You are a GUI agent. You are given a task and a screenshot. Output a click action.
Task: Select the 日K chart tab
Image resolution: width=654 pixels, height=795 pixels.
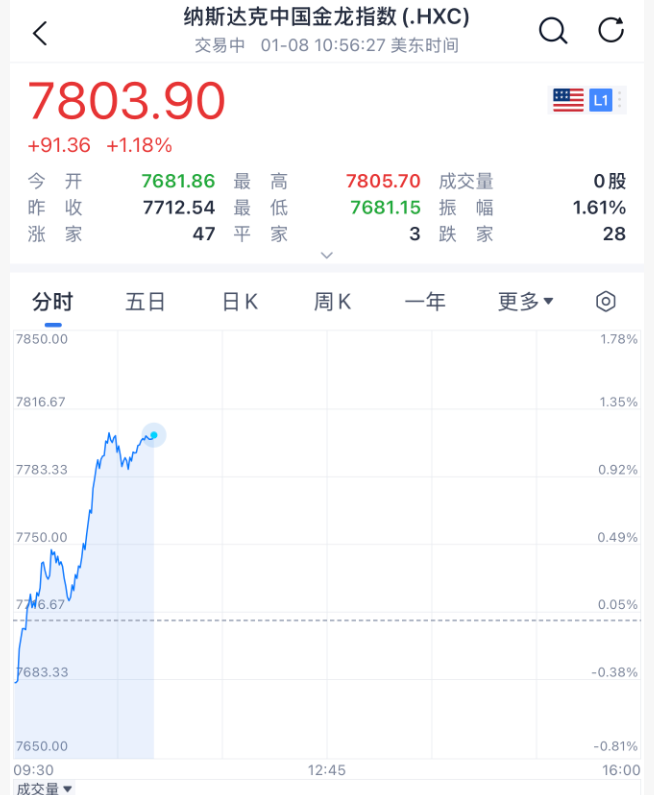pos(239,302)
